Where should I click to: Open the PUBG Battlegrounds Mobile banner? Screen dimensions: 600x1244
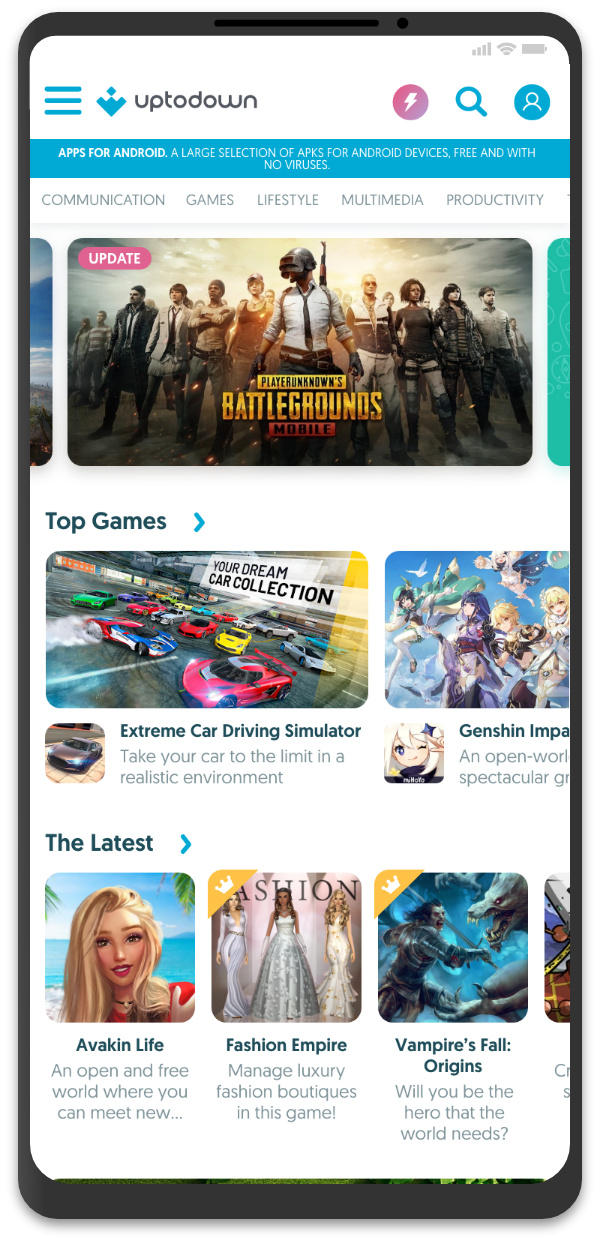(x=300, y=352)
